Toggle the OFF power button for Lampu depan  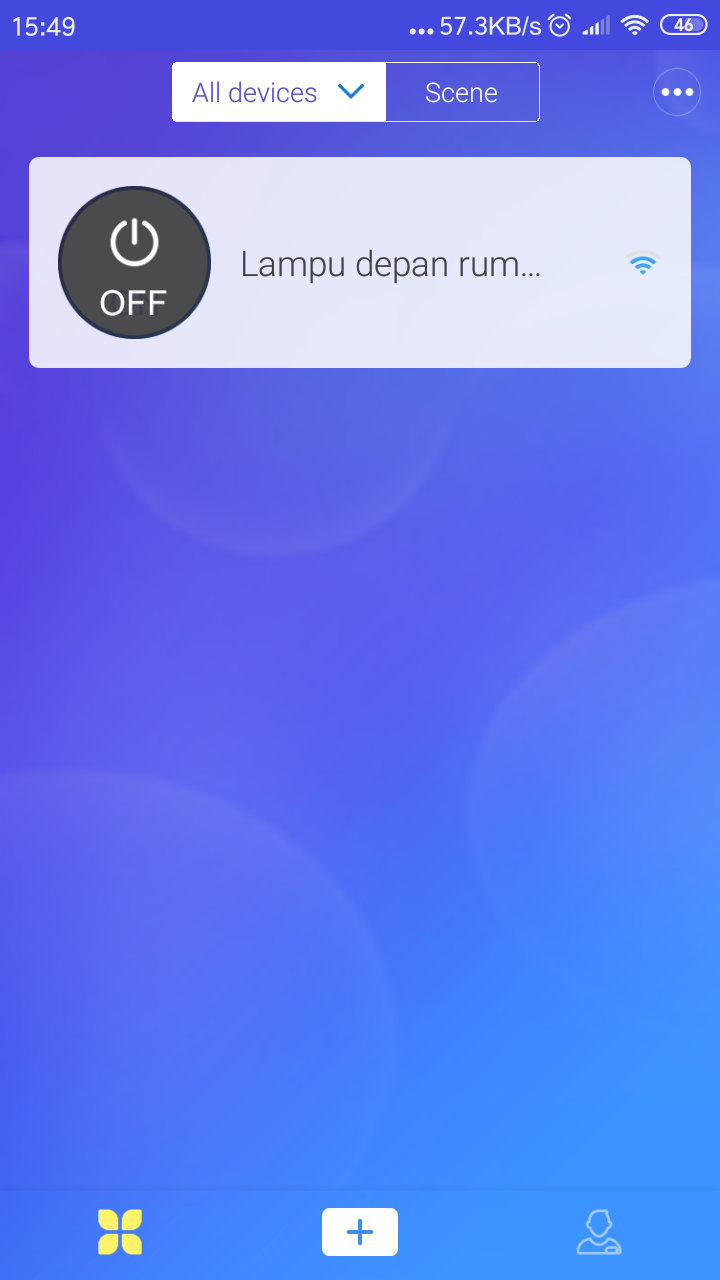pos(134,262)
